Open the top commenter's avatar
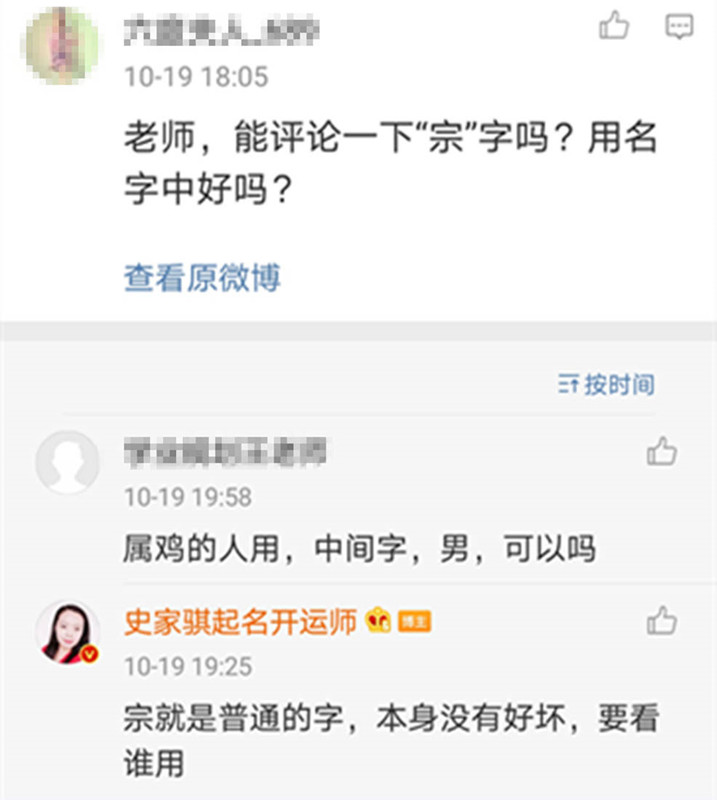This screenshot has width=717, height=800. point(62,43)
